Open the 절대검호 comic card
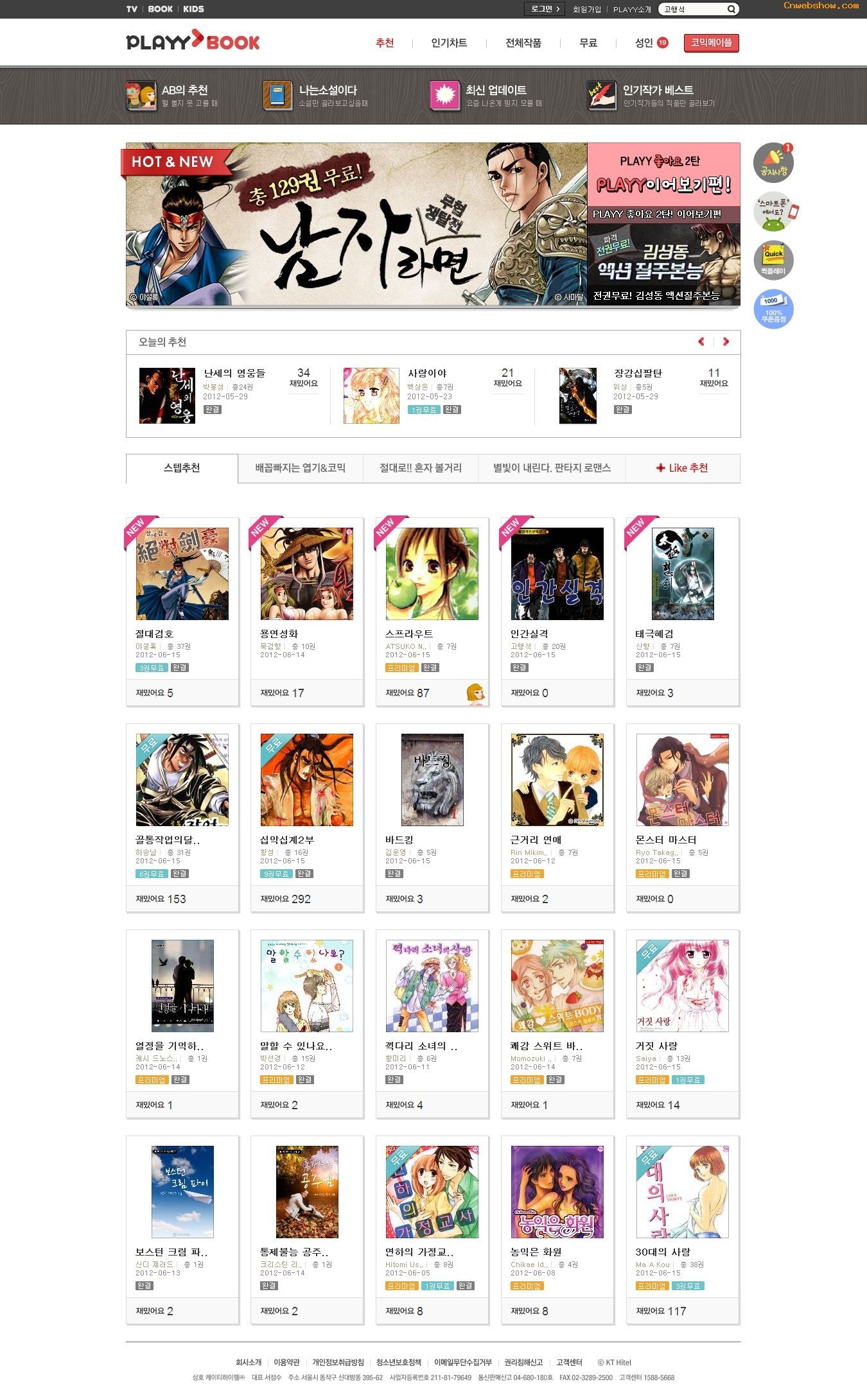 click(x=182, y=575)
